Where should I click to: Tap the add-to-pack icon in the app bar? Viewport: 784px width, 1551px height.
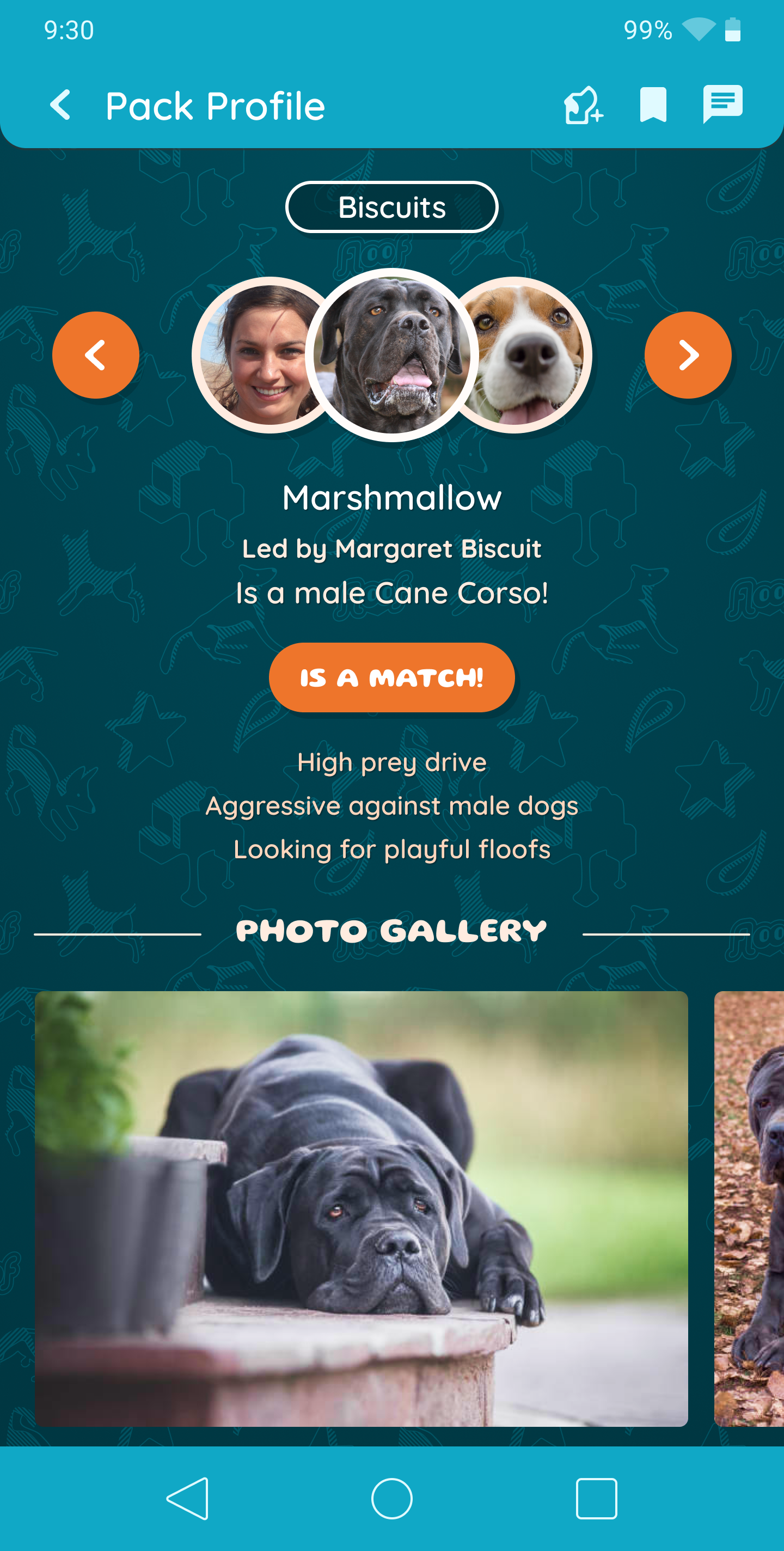(582, 105)
